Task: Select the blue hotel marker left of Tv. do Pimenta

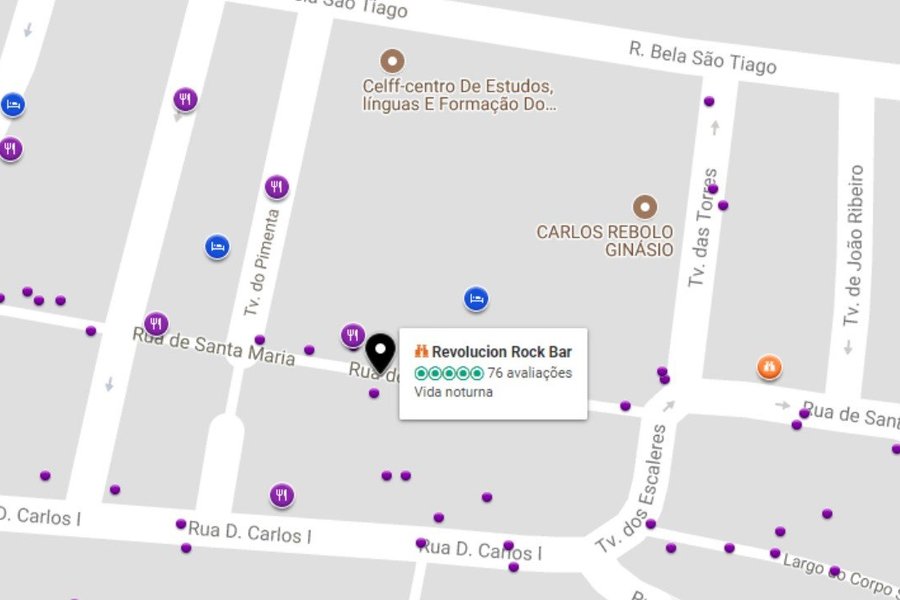Action: (x=217, y=246)
